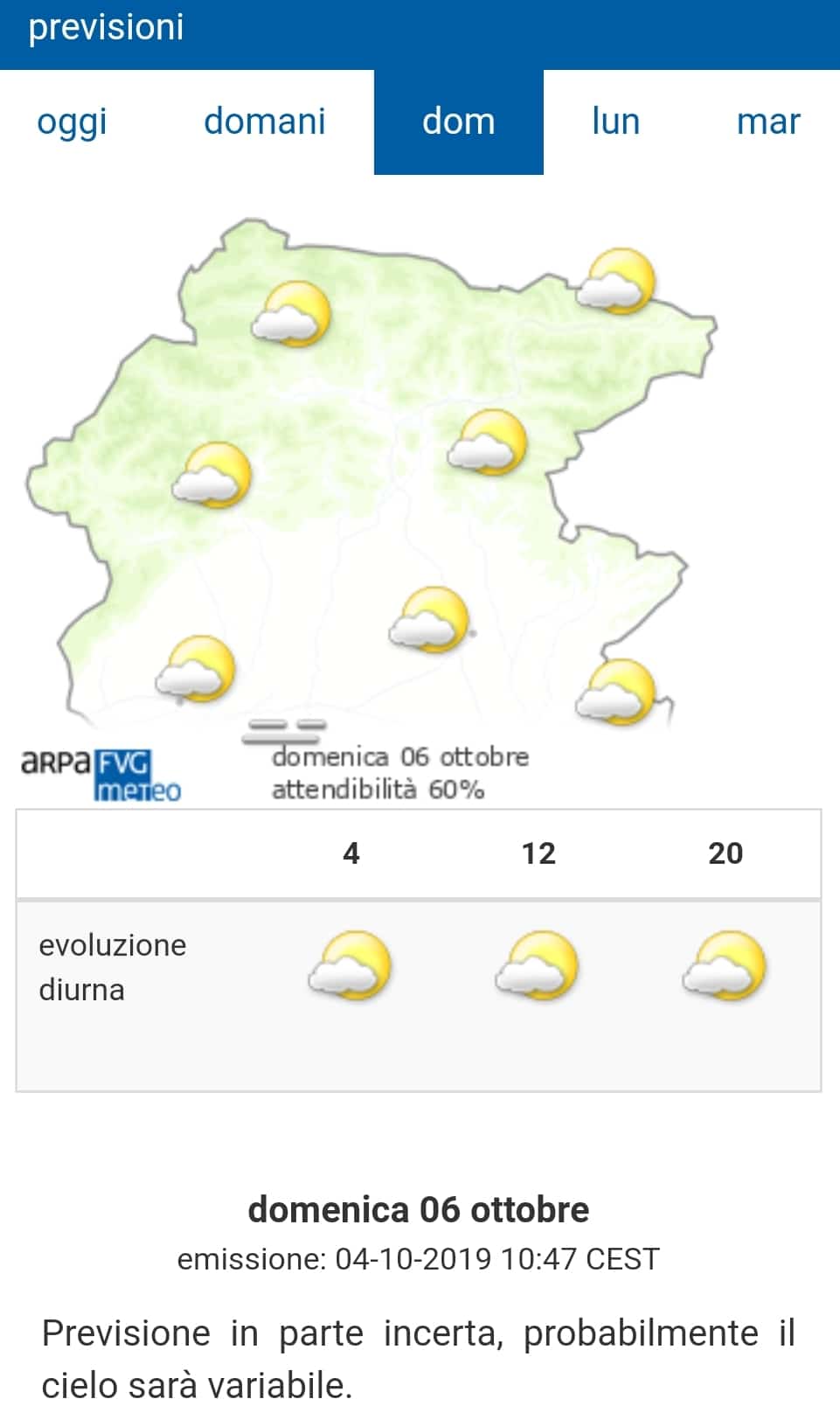View the mar forecast tab
The height and width of the screenshot is (1427, 840).
point(768,122)
